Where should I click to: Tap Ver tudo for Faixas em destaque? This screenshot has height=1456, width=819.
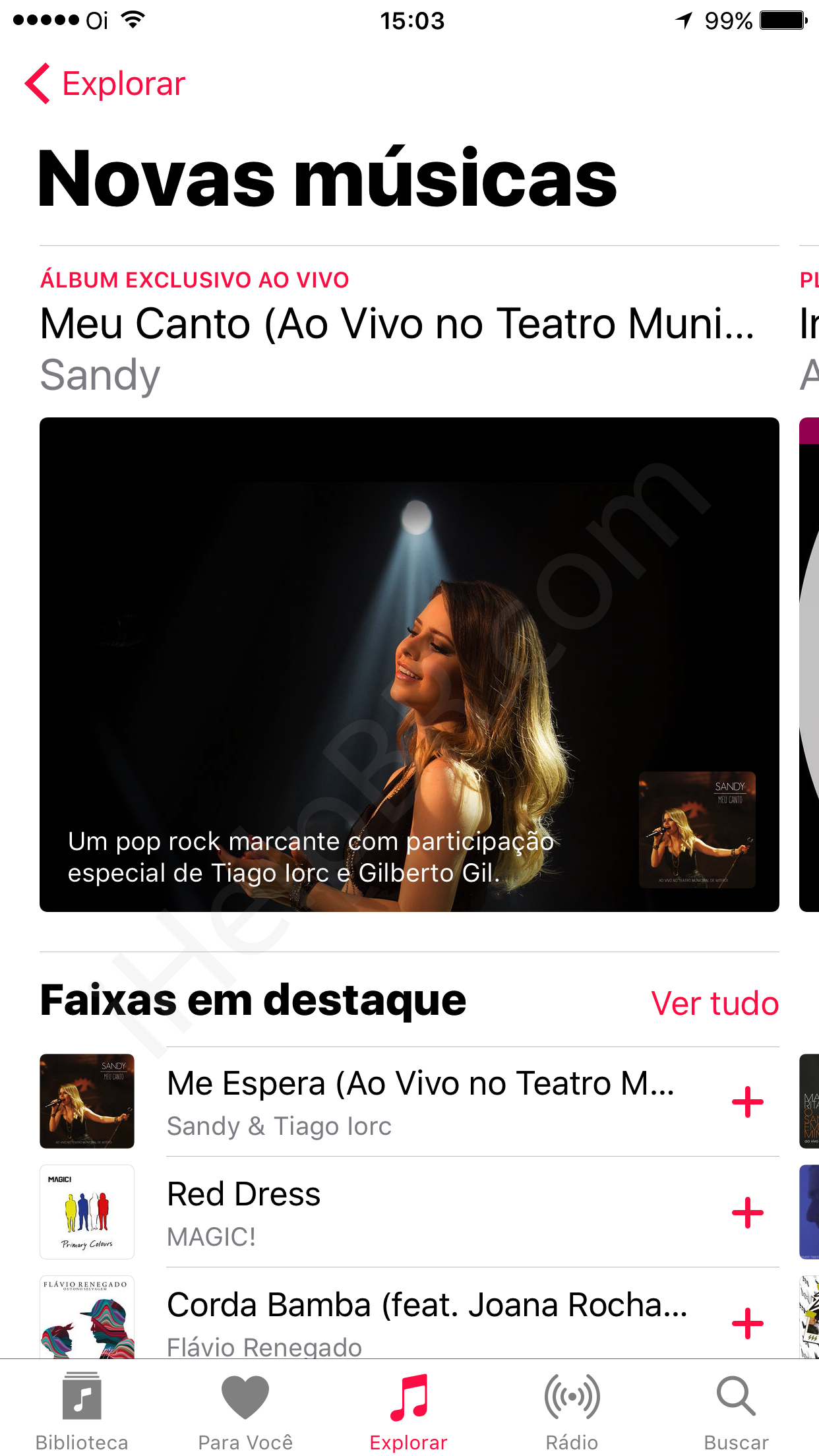[714, 1004]
